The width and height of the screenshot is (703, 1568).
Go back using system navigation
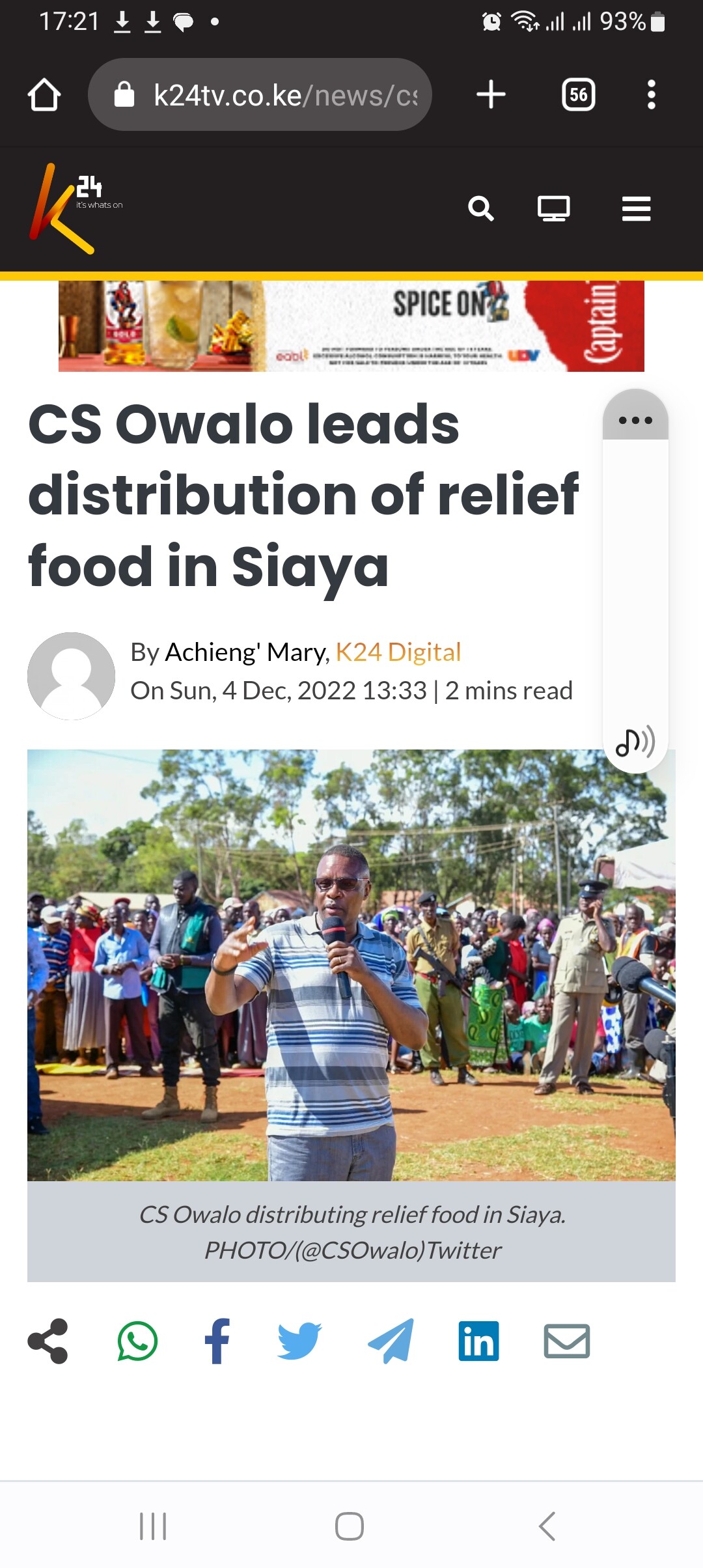[547, 1526]
